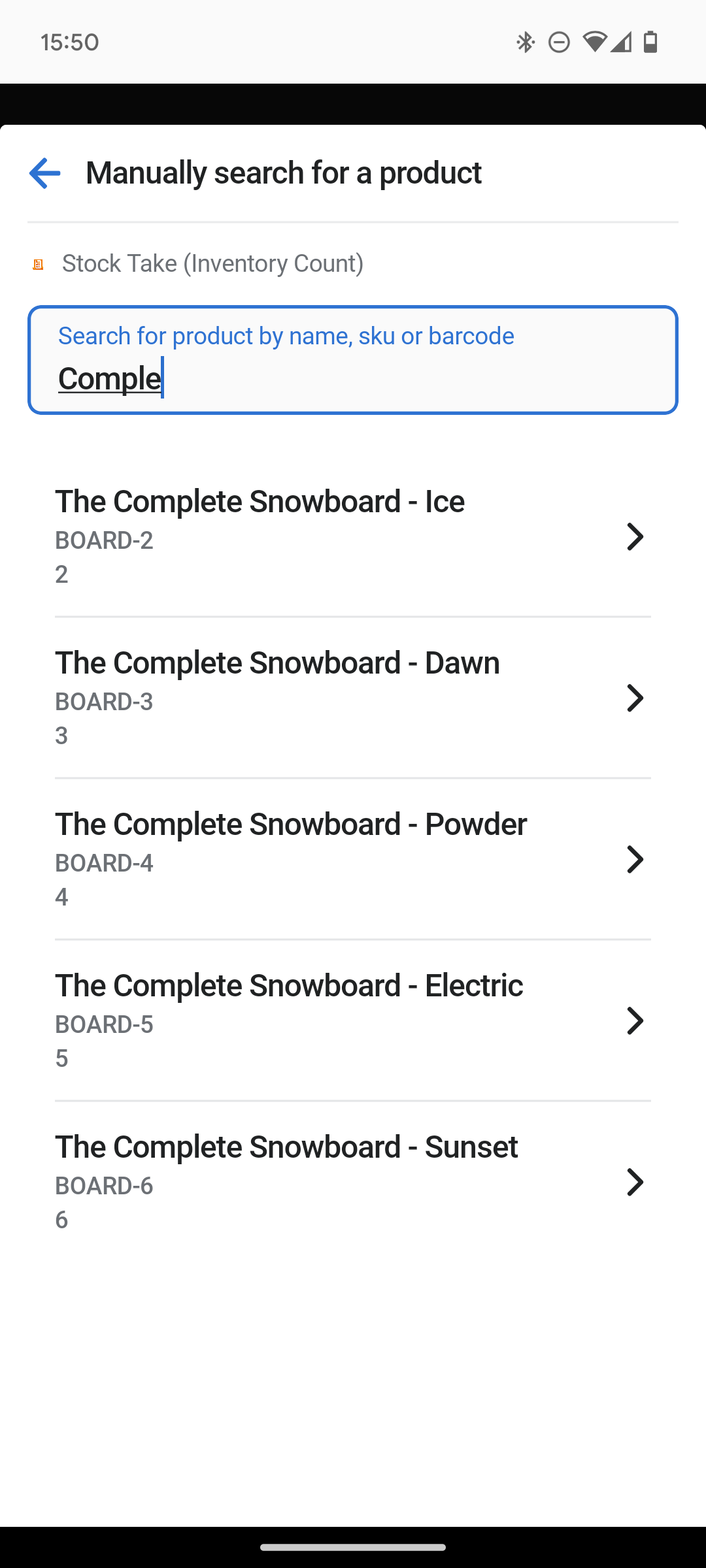Tap the cellular signal icon
706x1568 pixels.
pyautogui.click(x=621, y=42)
